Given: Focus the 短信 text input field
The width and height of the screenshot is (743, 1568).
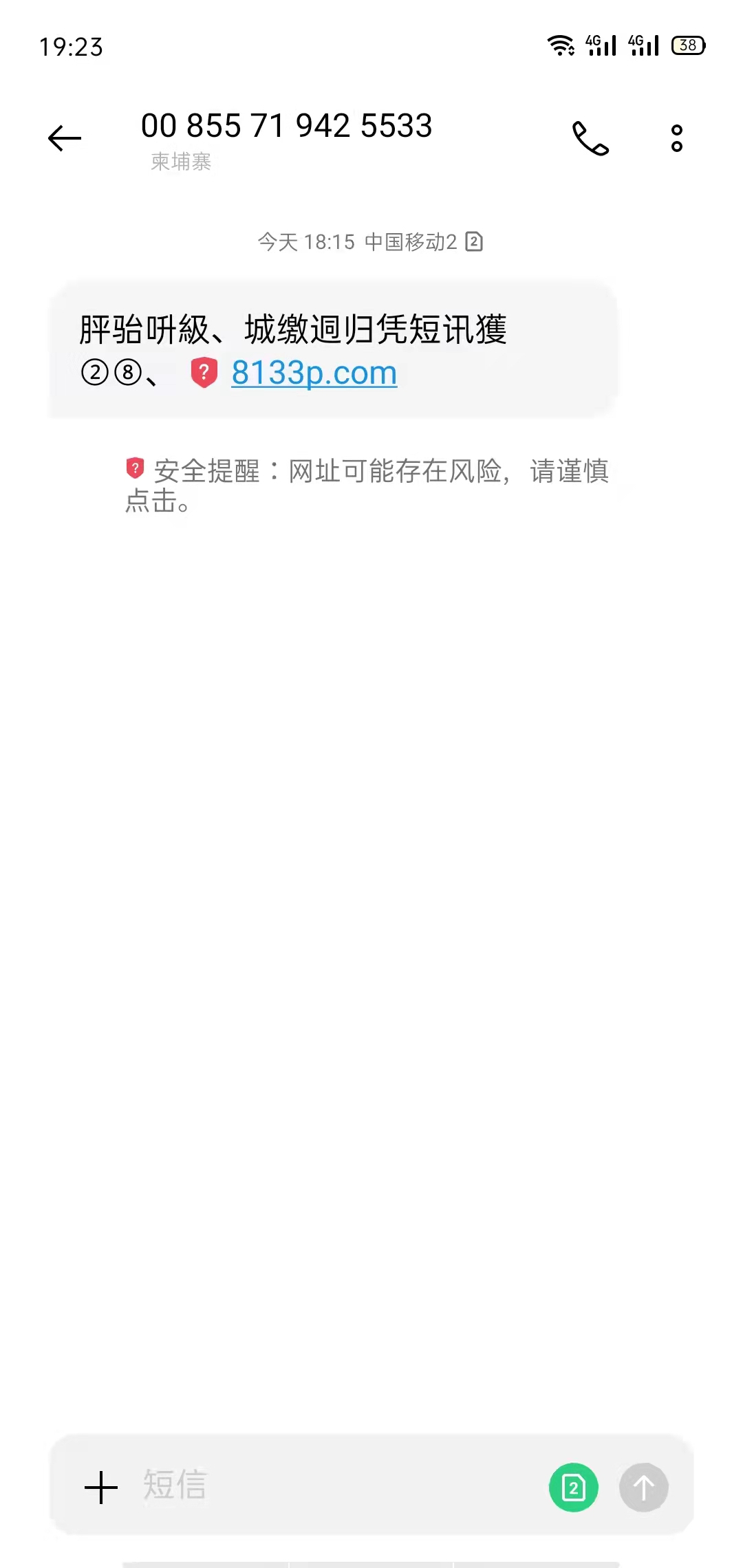Looking at the screenshot, I should (330, 1485).
